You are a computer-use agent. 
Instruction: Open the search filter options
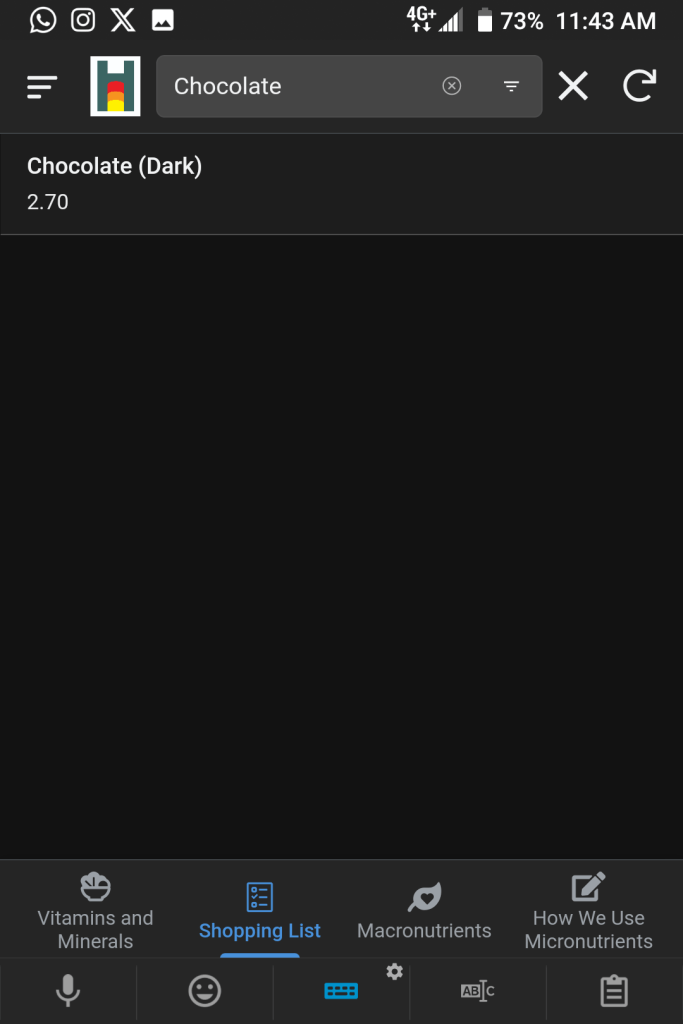click(511, 86)
